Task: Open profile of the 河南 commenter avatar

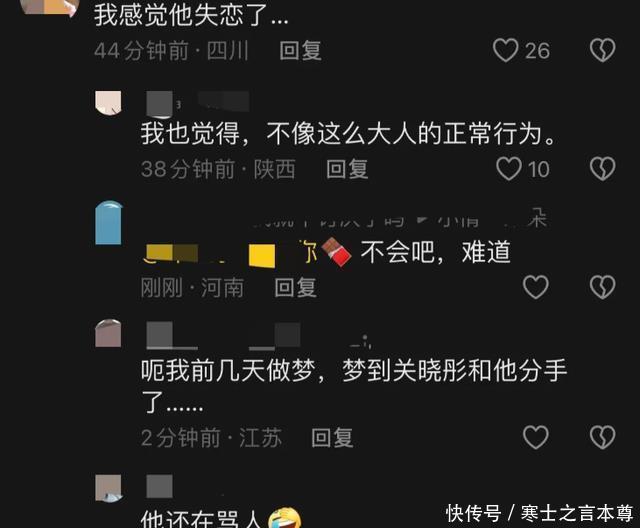Action: [x=108, y=222]
